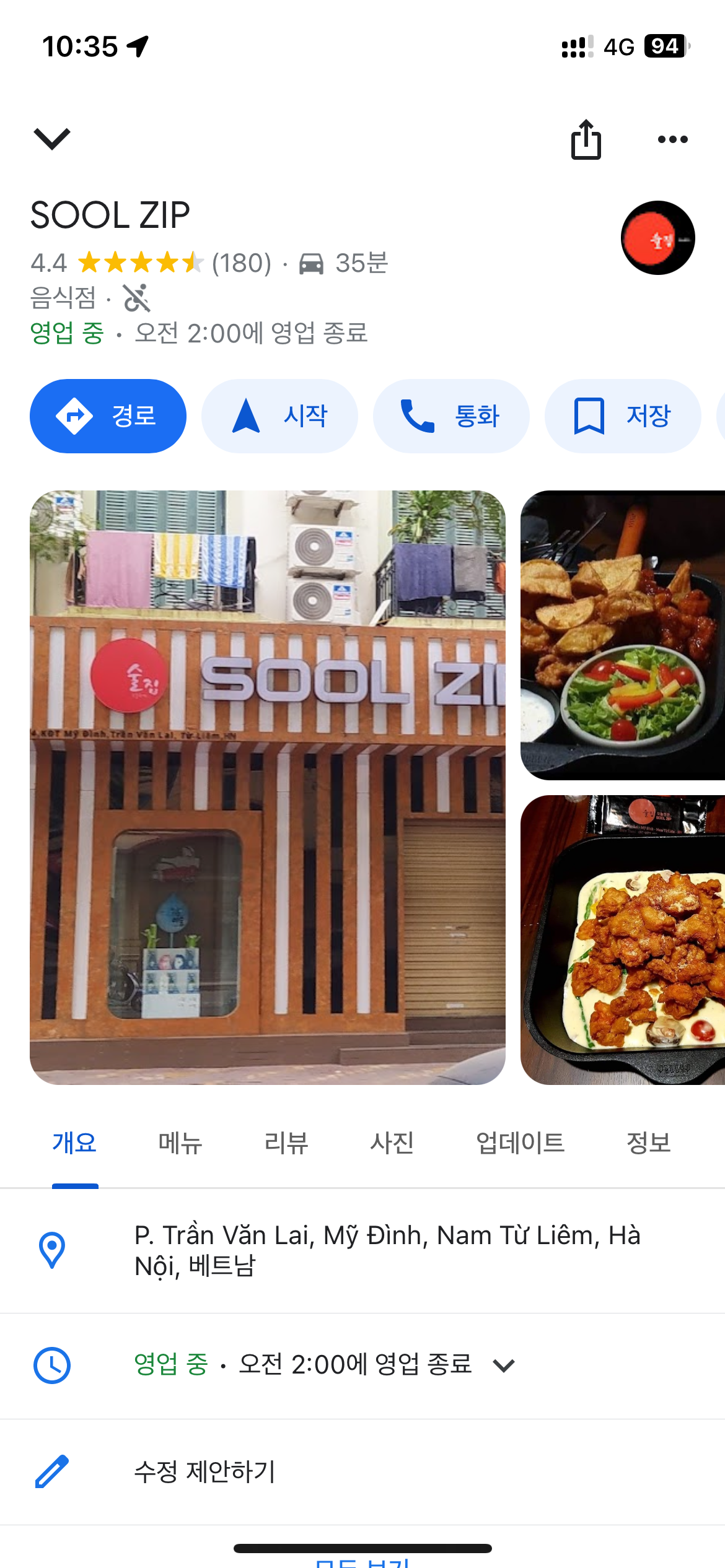The image size is (725, 1568).
Task: Tap 수정 제안하기 to suggest an edit
Action: click(x=204, y=1471)
